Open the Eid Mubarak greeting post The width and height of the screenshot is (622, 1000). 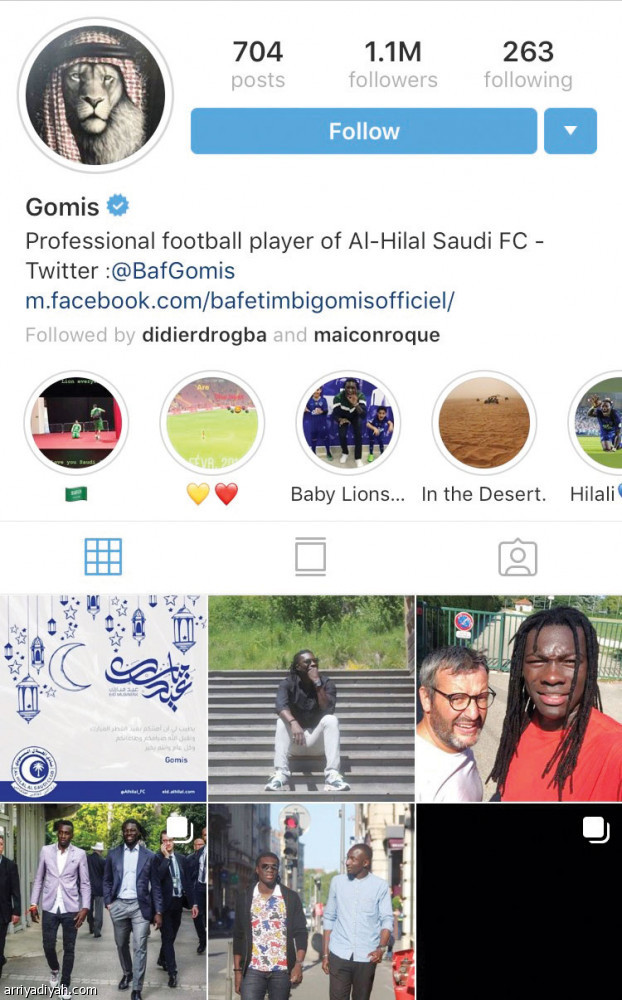[x=103, y=698]
